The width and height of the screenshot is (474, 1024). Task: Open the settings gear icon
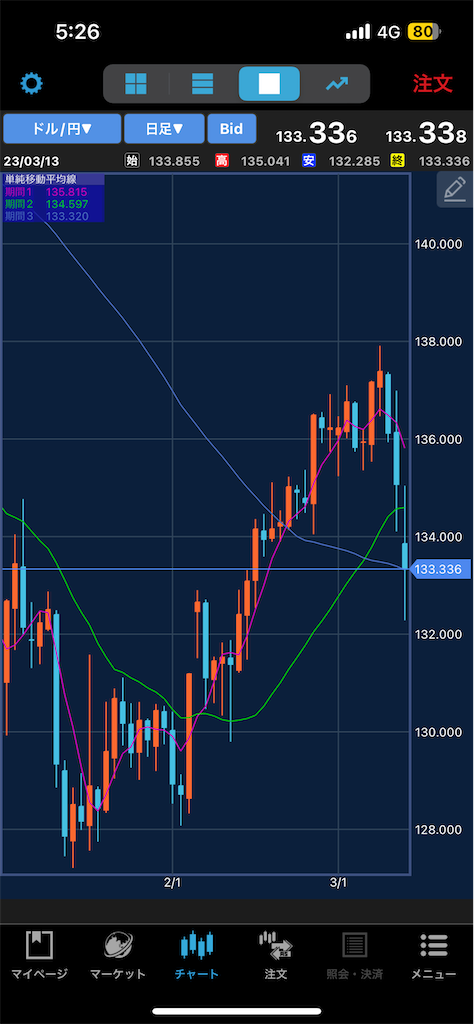[x=31, y=84]
